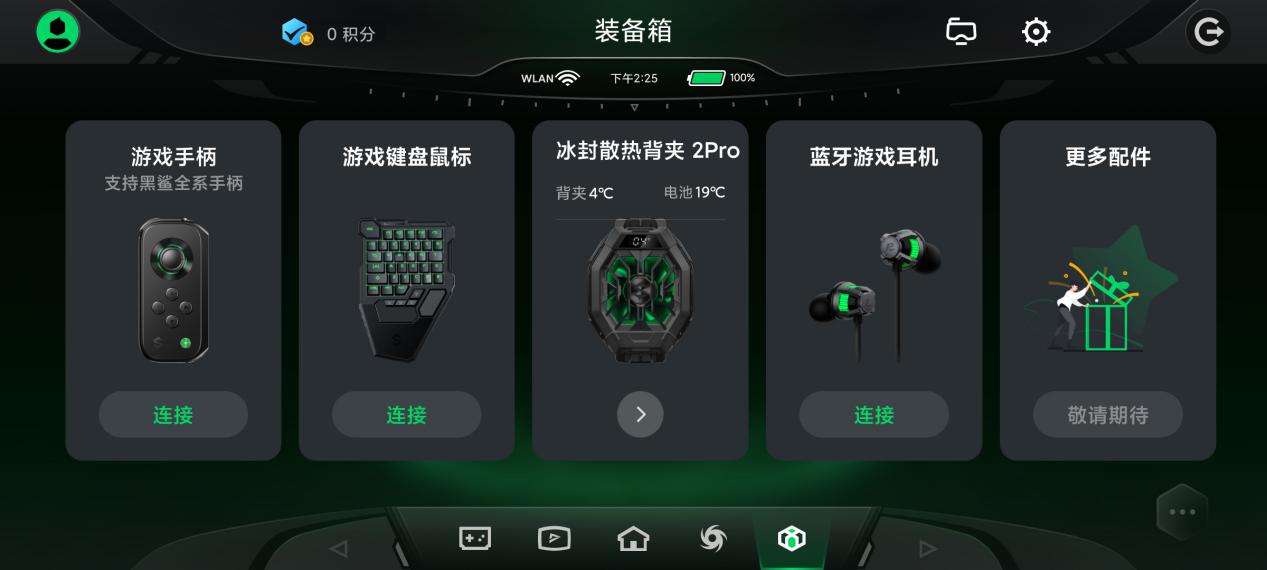Screen dimensions: 1267x570
Task: Tap the exit icon
Action: (1208, 33)
